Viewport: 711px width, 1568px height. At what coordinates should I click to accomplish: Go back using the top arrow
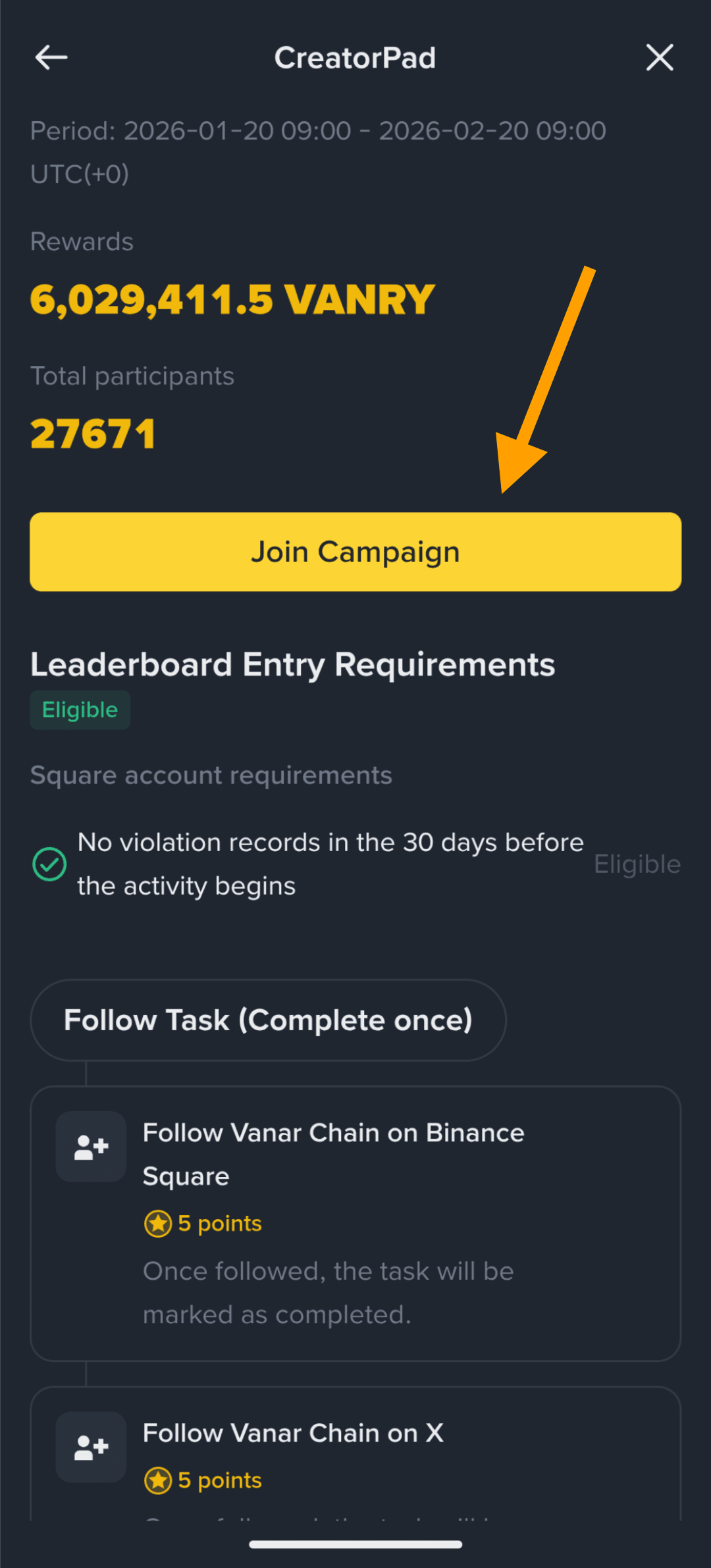51,58
